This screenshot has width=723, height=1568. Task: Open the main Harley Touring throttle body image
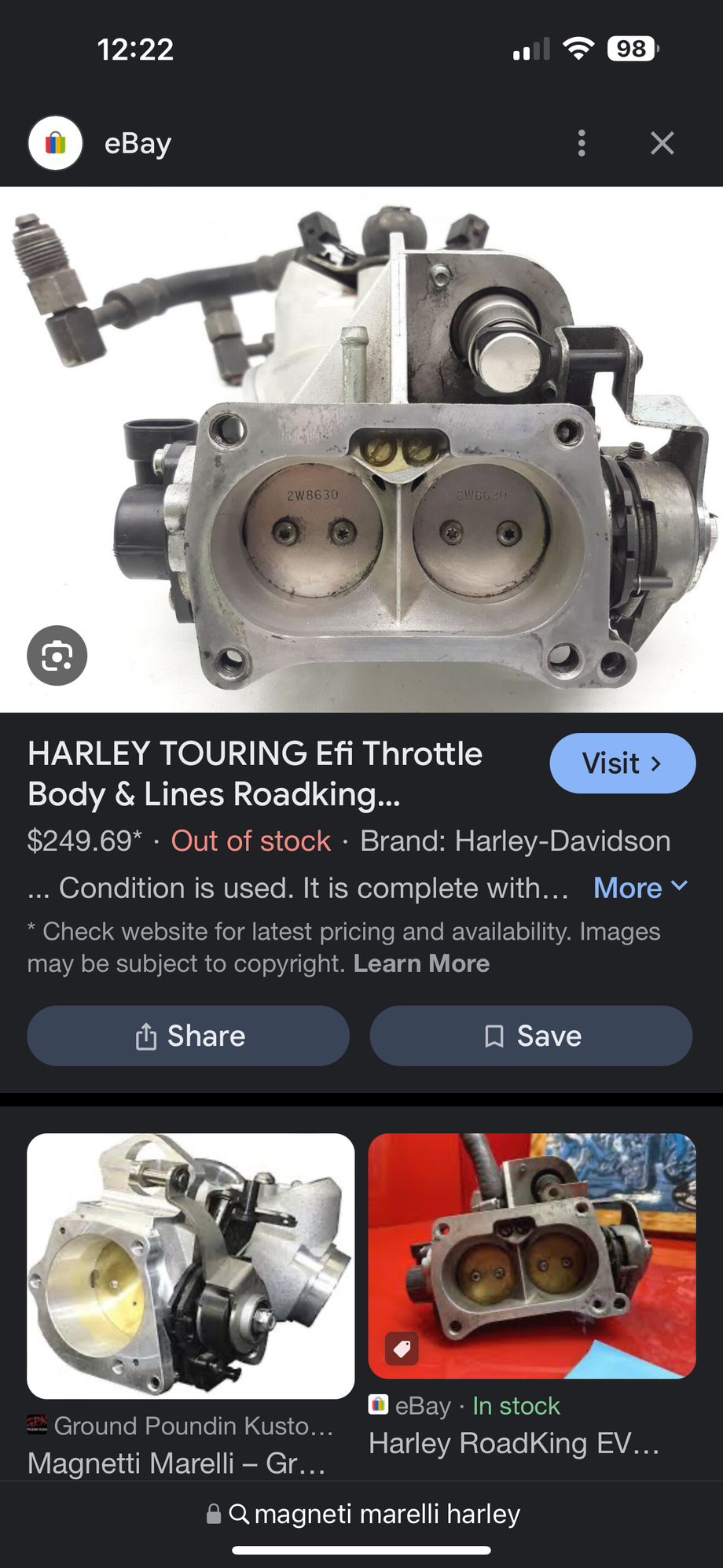tap(361, 449)
